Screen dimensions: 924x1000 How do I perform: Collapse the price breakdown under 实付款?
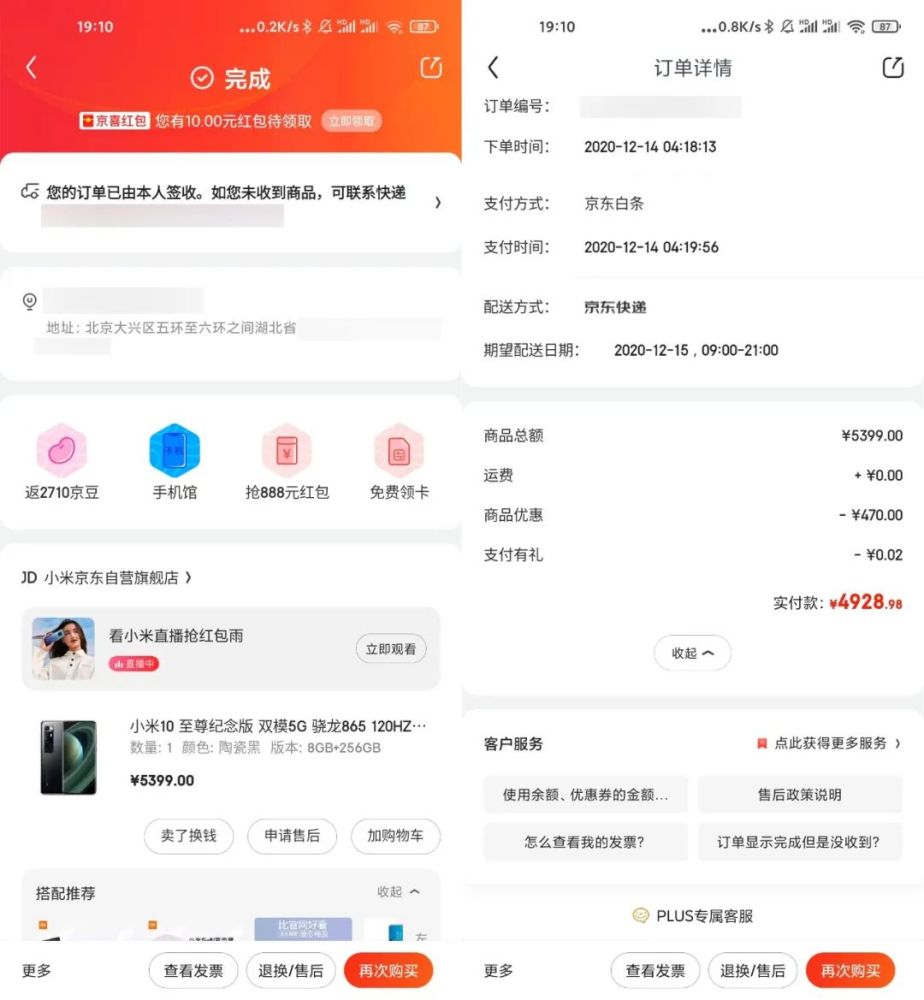[x=692, y=653]
